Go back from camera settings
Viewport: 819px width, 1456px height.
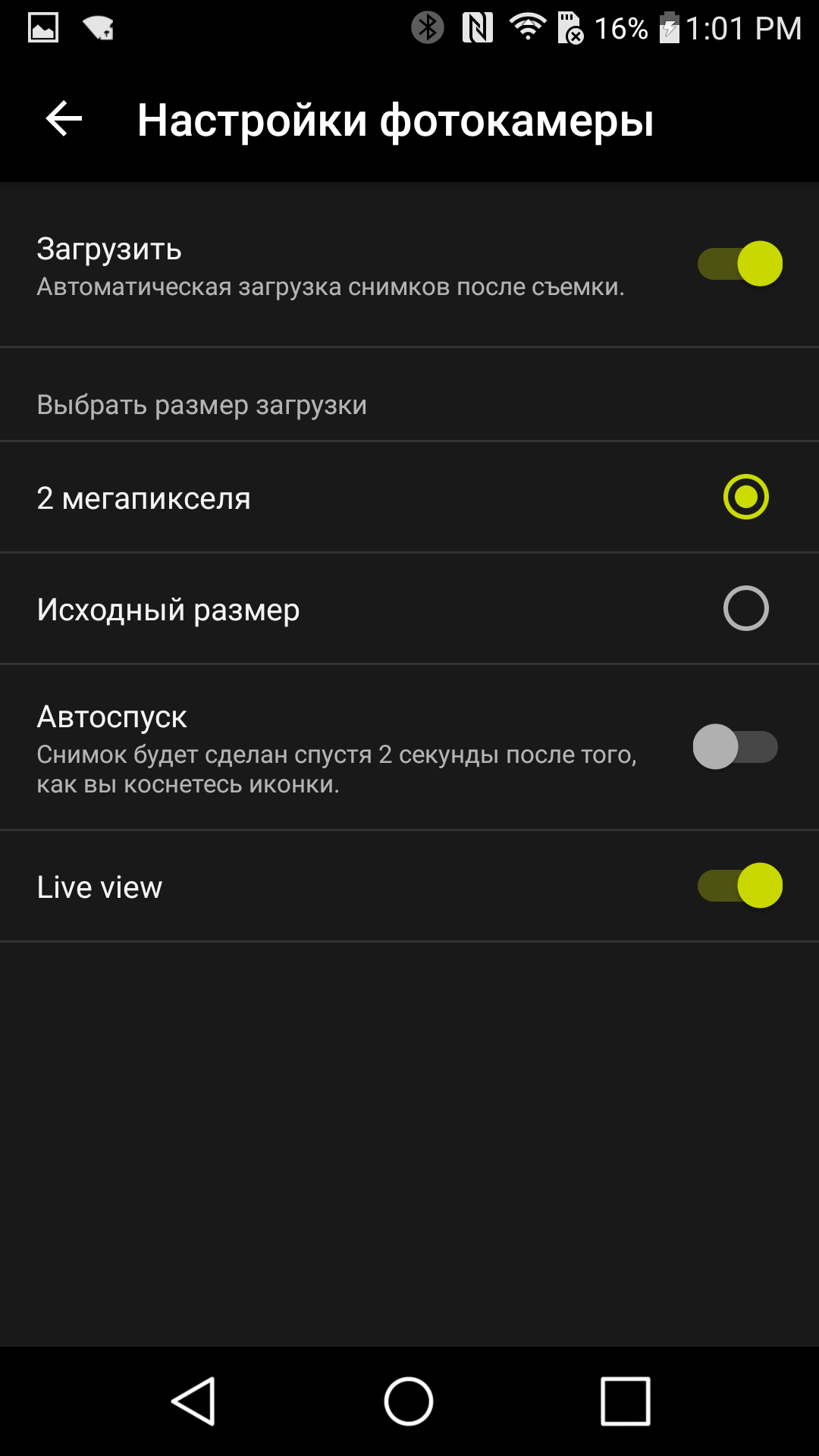click(x=64, y=119)
